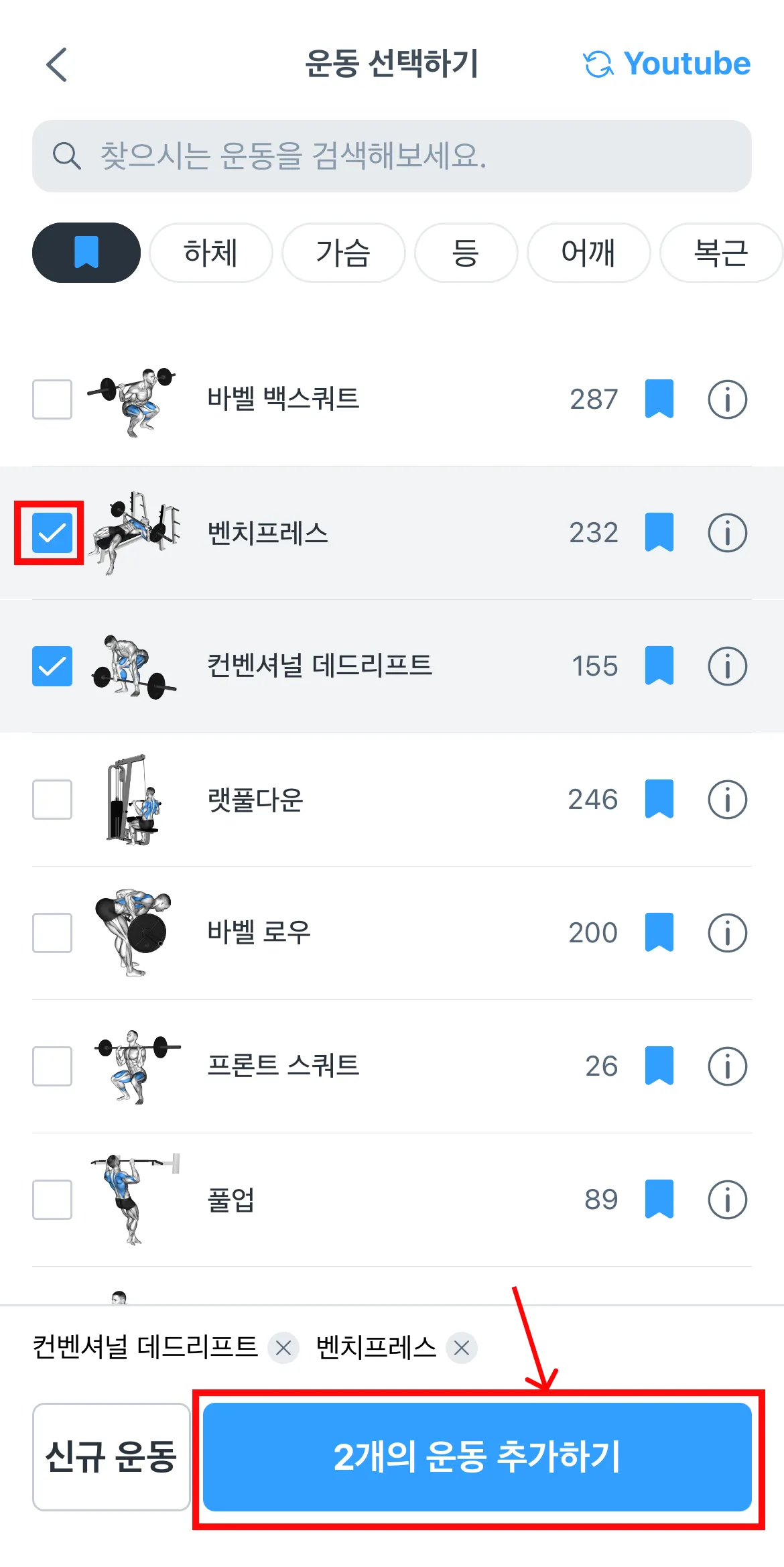Show 어깨 exercises
Image resolution: width=784 pixels, height=1567 pixels.
click(588, 253)
